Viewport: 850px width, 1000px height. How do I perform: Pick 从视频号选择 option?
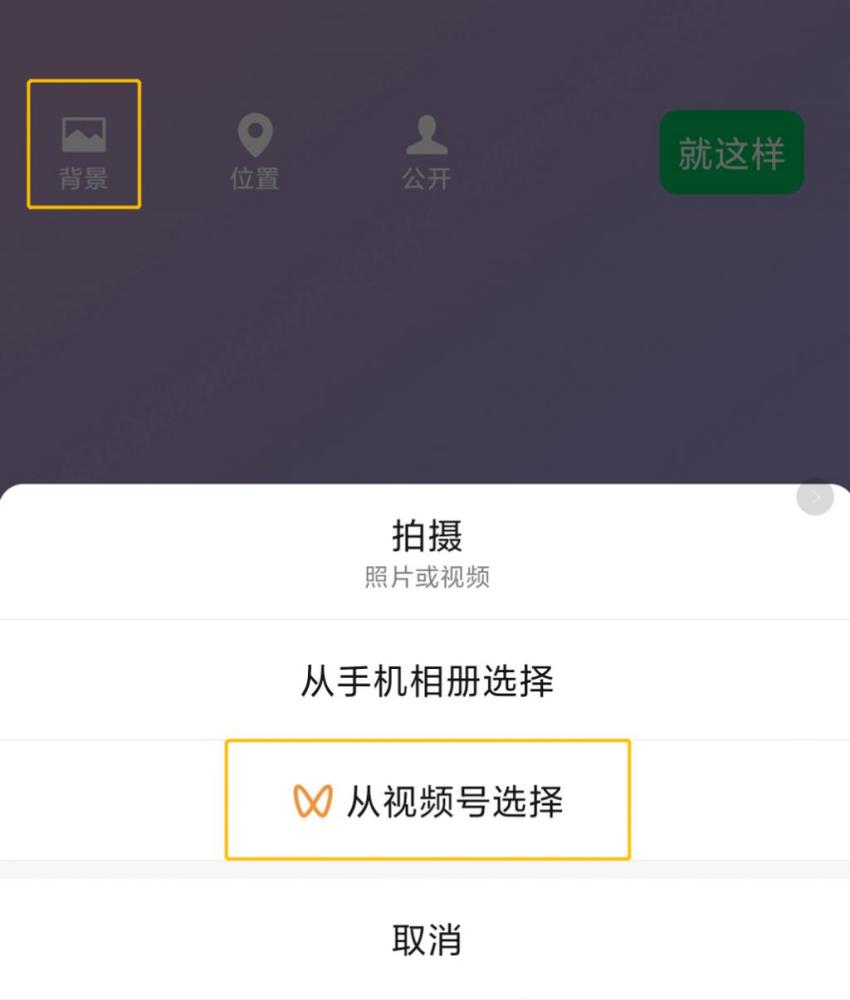click(428, 801)
